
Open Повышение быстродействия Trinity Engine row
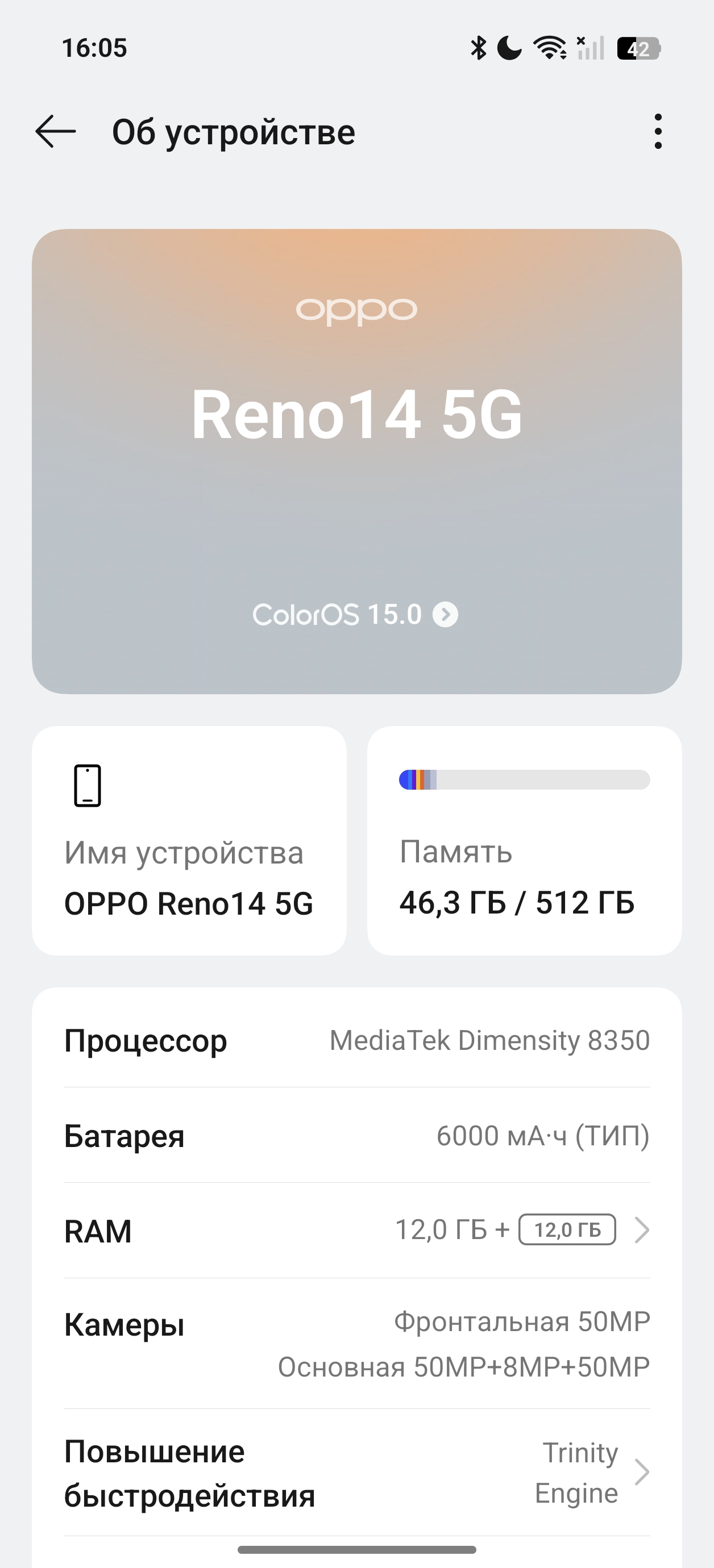tap(357, 1473)
